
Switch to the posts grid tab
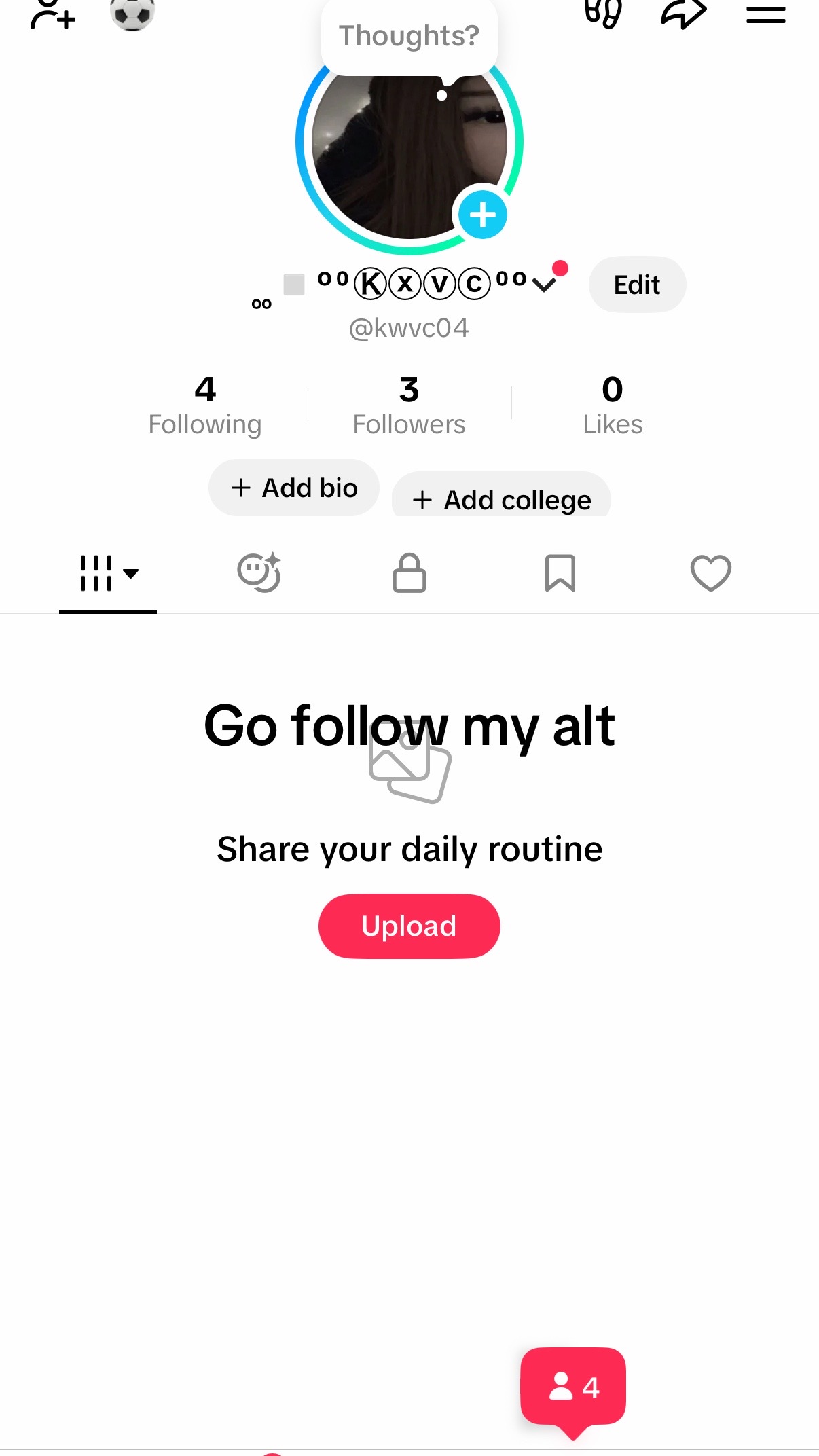(108, 574)
